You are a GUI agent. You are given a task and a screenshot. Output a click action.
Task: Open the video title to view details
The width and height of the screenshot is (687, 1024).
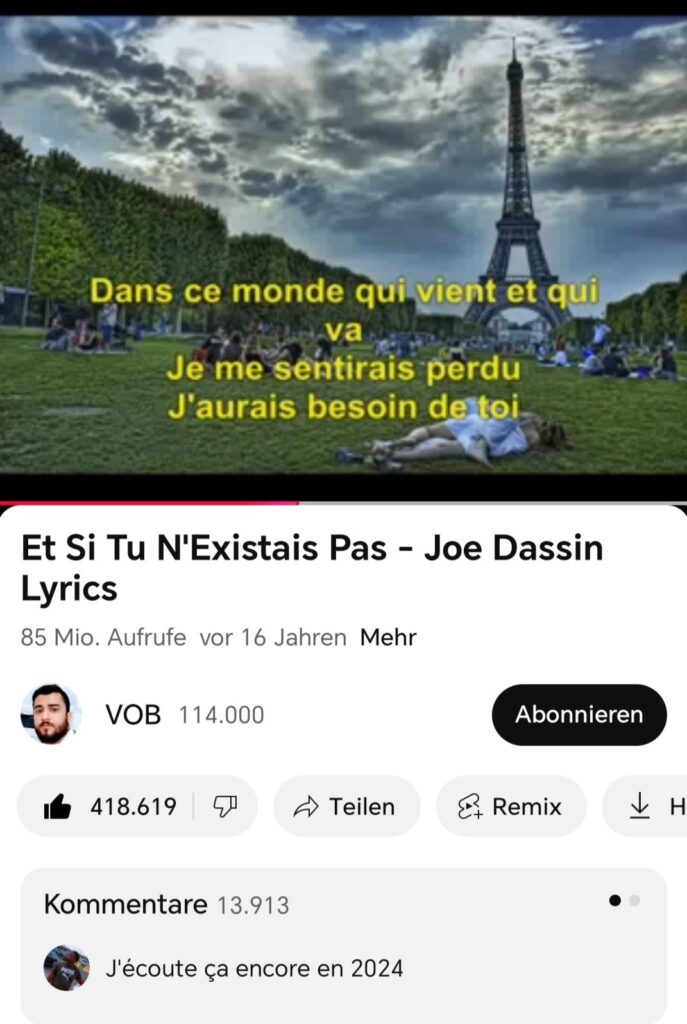tap(311, 568)
